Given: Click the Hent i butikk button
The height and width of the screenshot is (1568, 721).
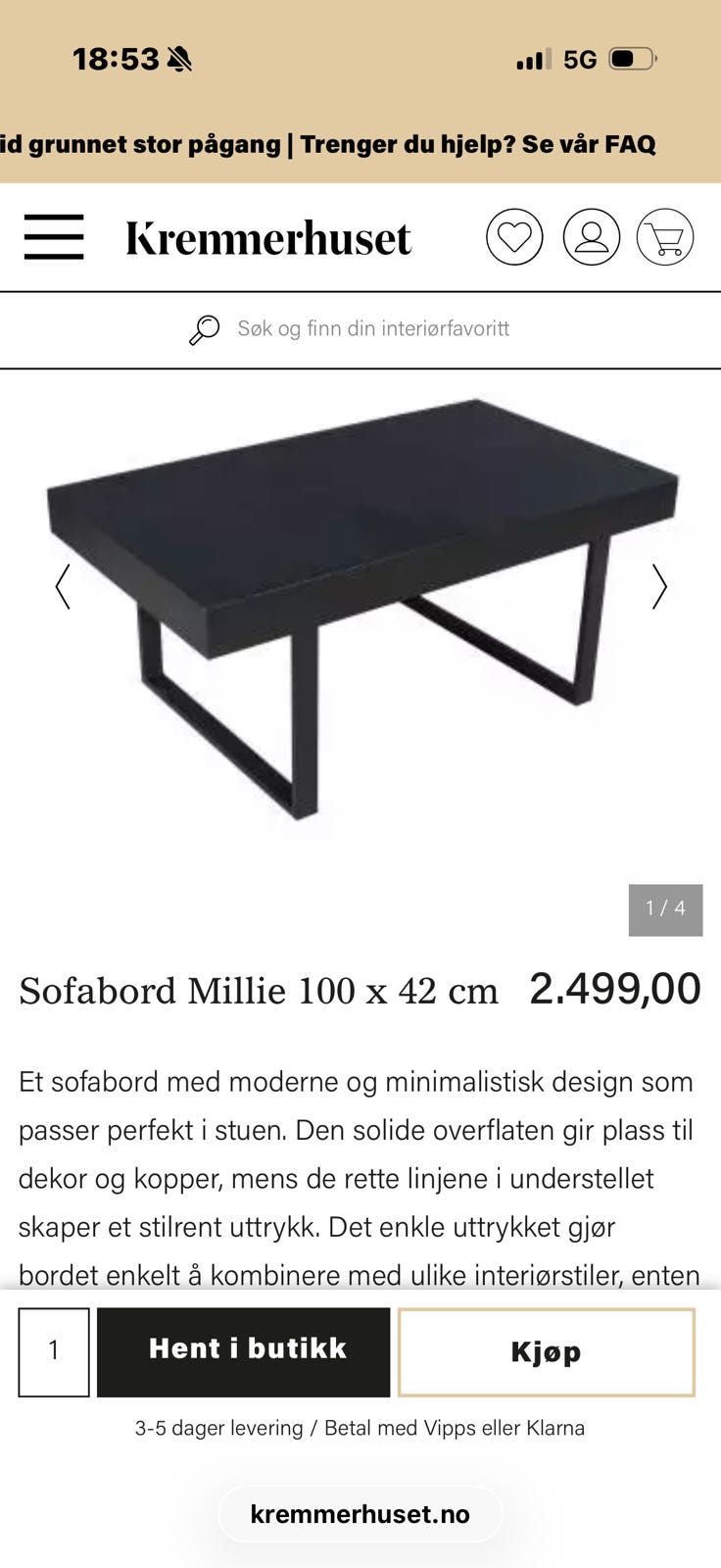Looking at the screenshot, I should pyautogui.click(x=243, y=1349).
